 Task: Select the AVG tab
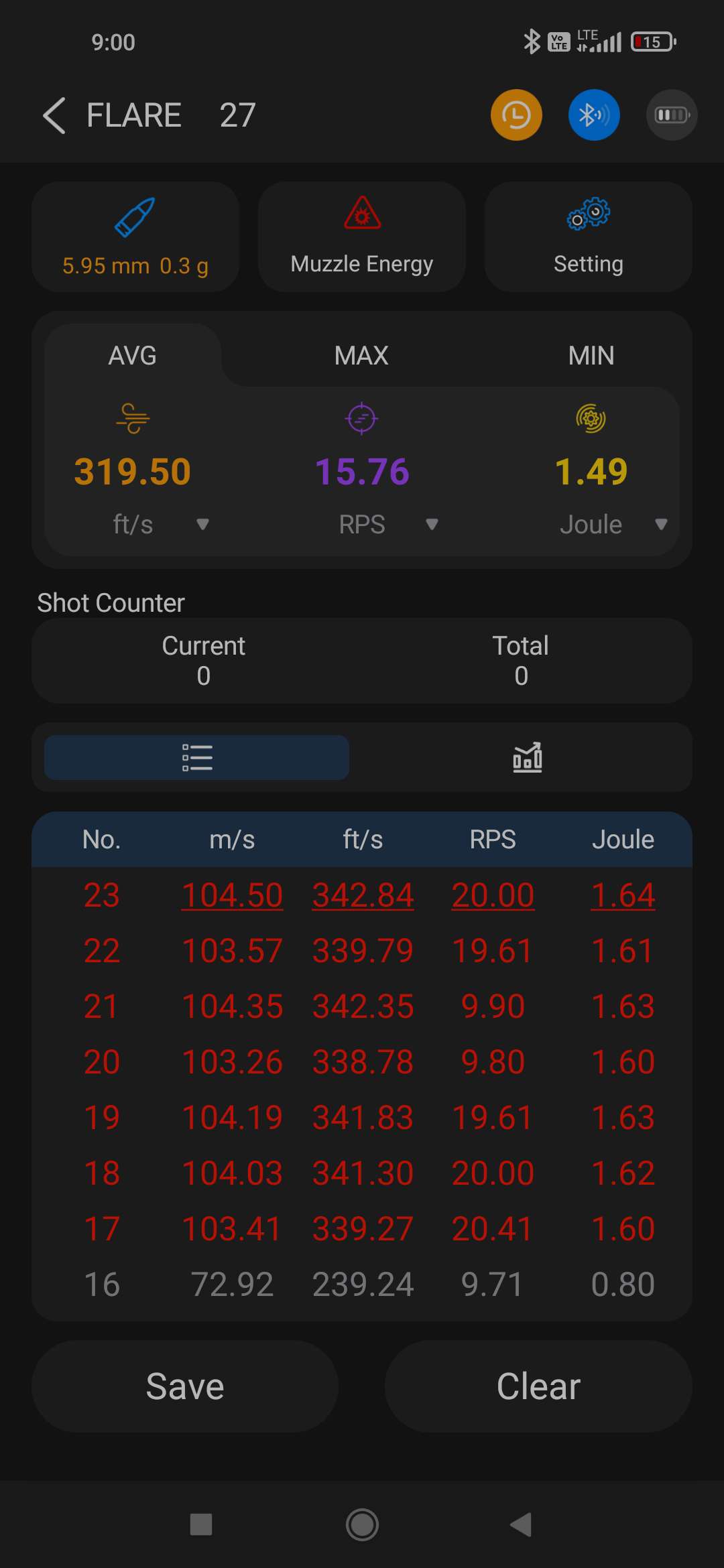click(x=133, y=355)
